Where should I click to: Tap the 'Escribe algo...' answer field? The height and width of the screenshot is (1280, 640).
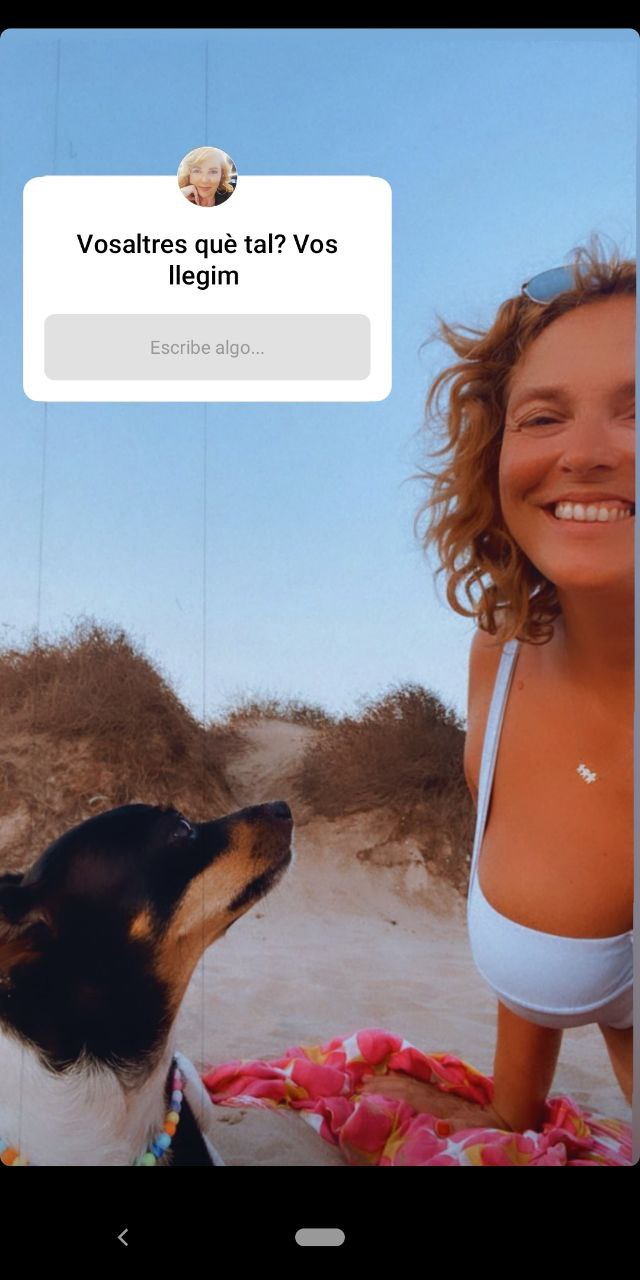[207, 347]
